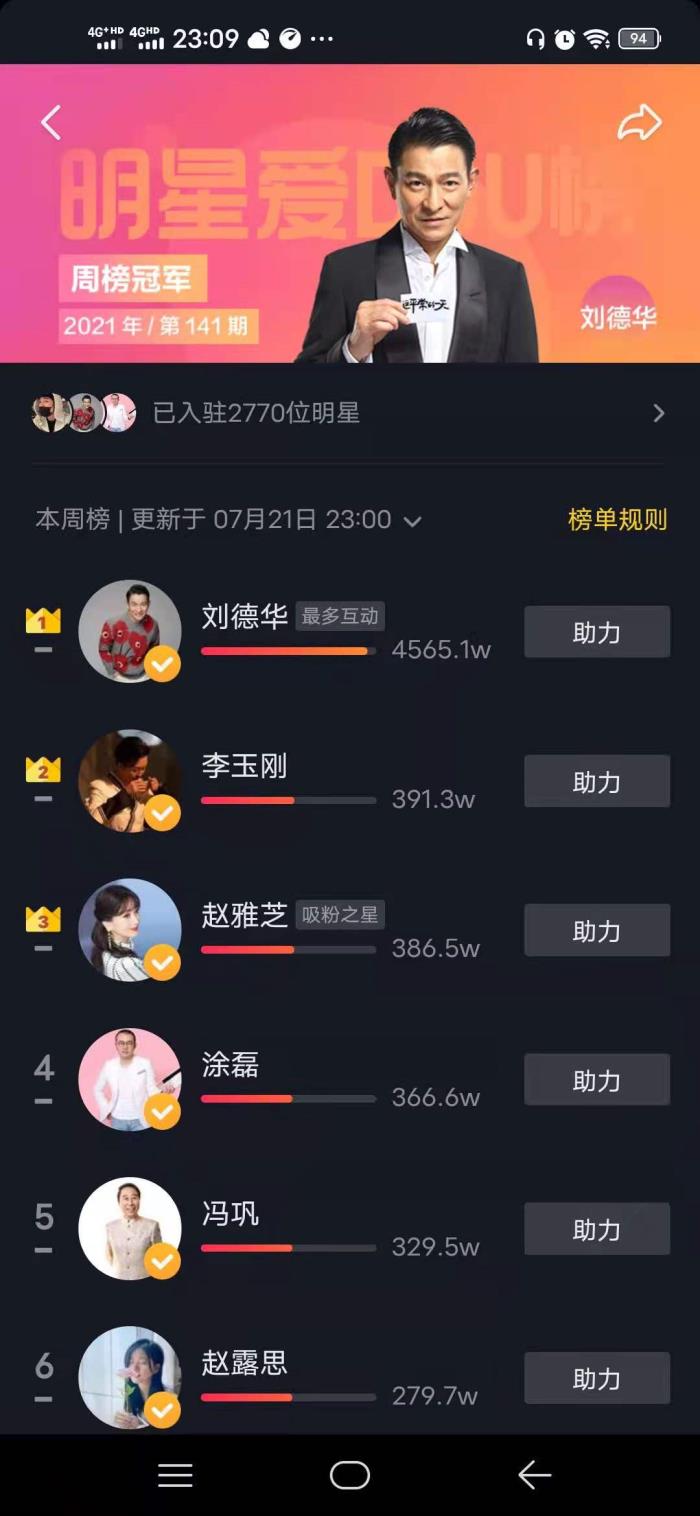The width and height of the screenshot is (700, 1516).
Task: Open 冯巩's profile picture
Action: click(129, 1228)
